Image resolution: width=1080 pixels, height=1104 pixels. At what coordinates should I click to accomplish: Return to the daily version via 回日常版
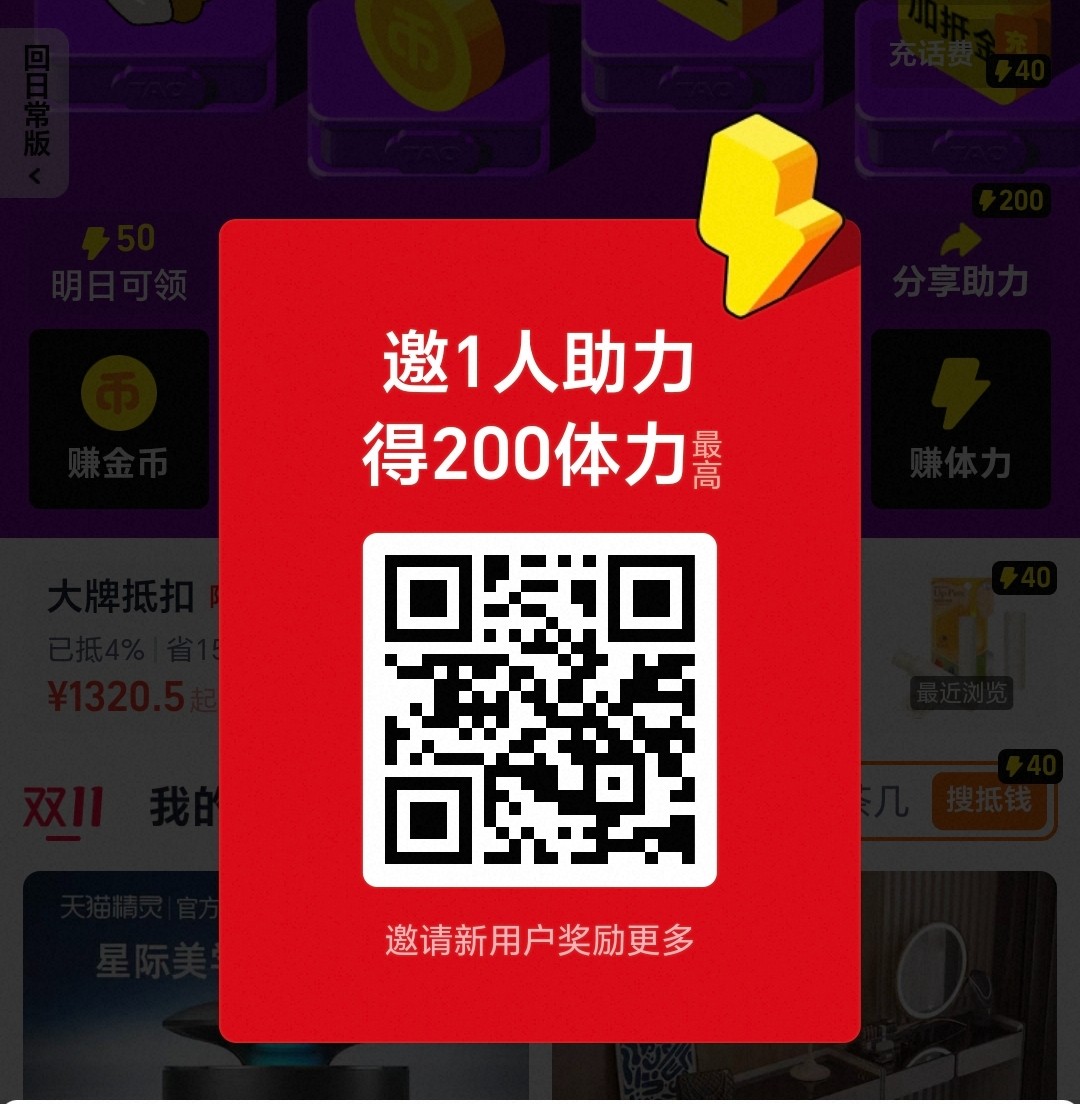click(x=35, y=112)
